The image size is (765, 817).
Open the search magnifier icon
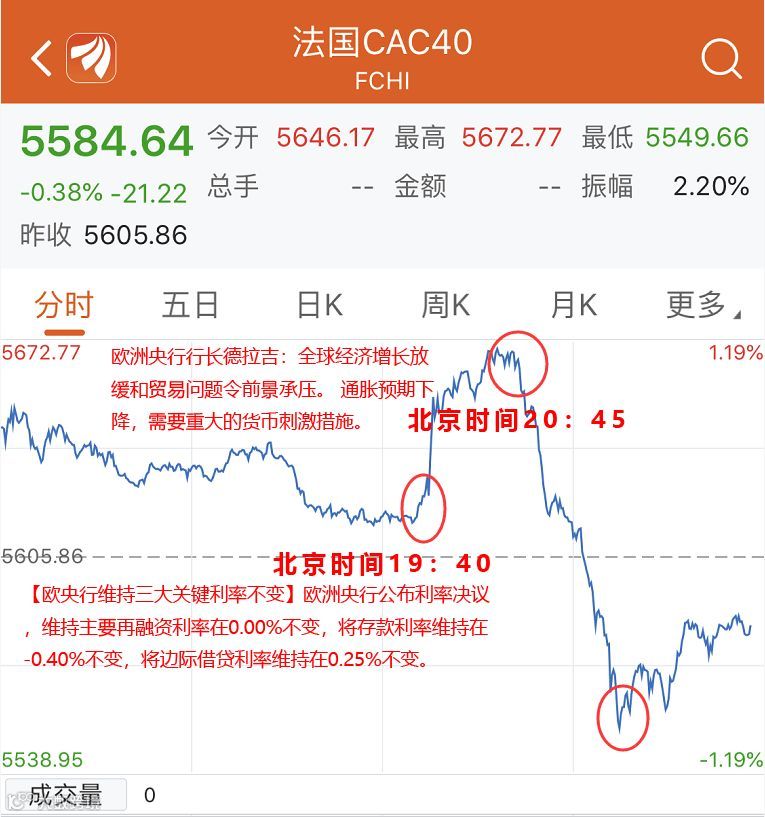point(721,58)
